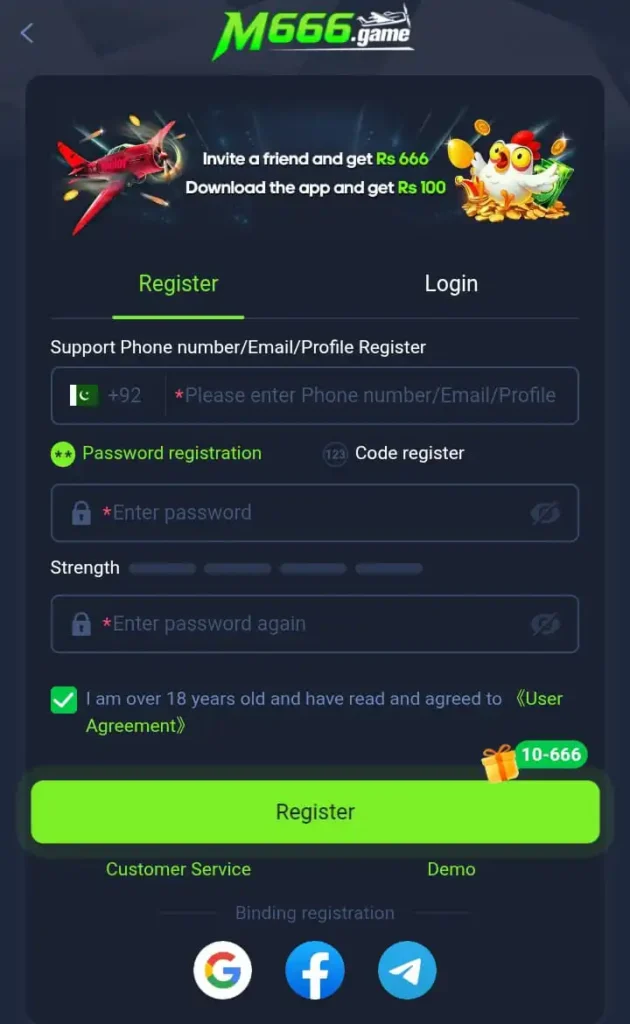This screenshot has height=1024, width=630.
Task: Register with Google
Action: (x=222, y=970)
